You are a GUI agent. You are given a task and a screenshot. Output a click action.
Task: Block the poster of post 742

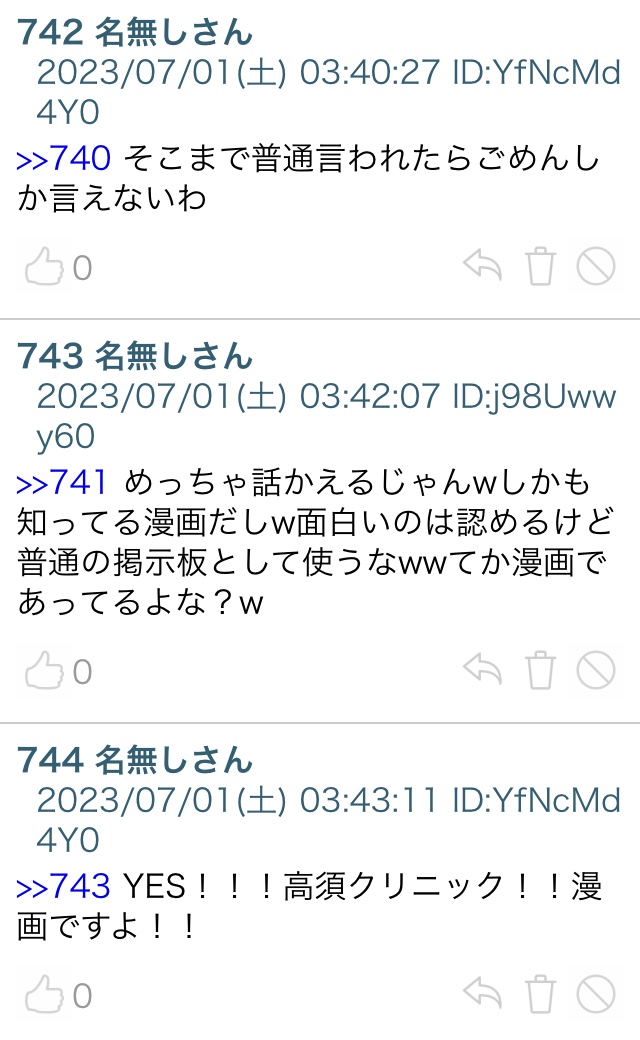tap(596, 267)
